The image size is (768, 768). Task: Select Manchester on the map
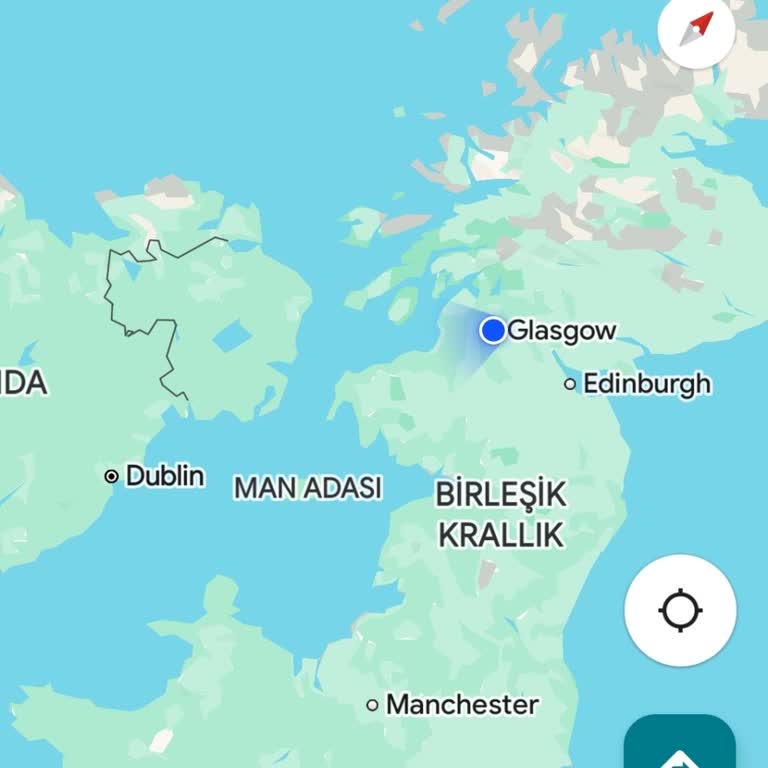tap(460, 705)
